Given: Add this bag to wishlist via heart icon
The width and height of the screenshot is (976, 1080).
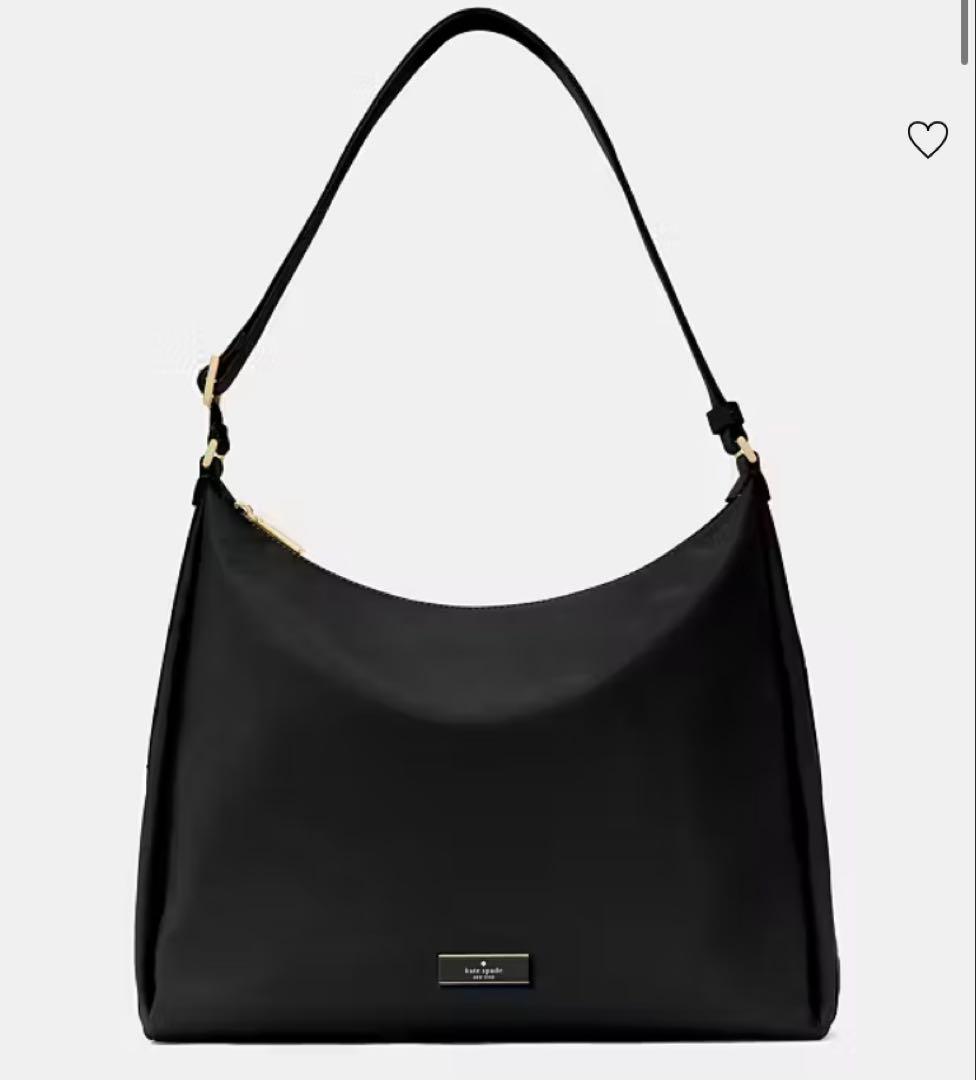Looking at the screenshot, I should pyautogui.click(x=927, y=140).
